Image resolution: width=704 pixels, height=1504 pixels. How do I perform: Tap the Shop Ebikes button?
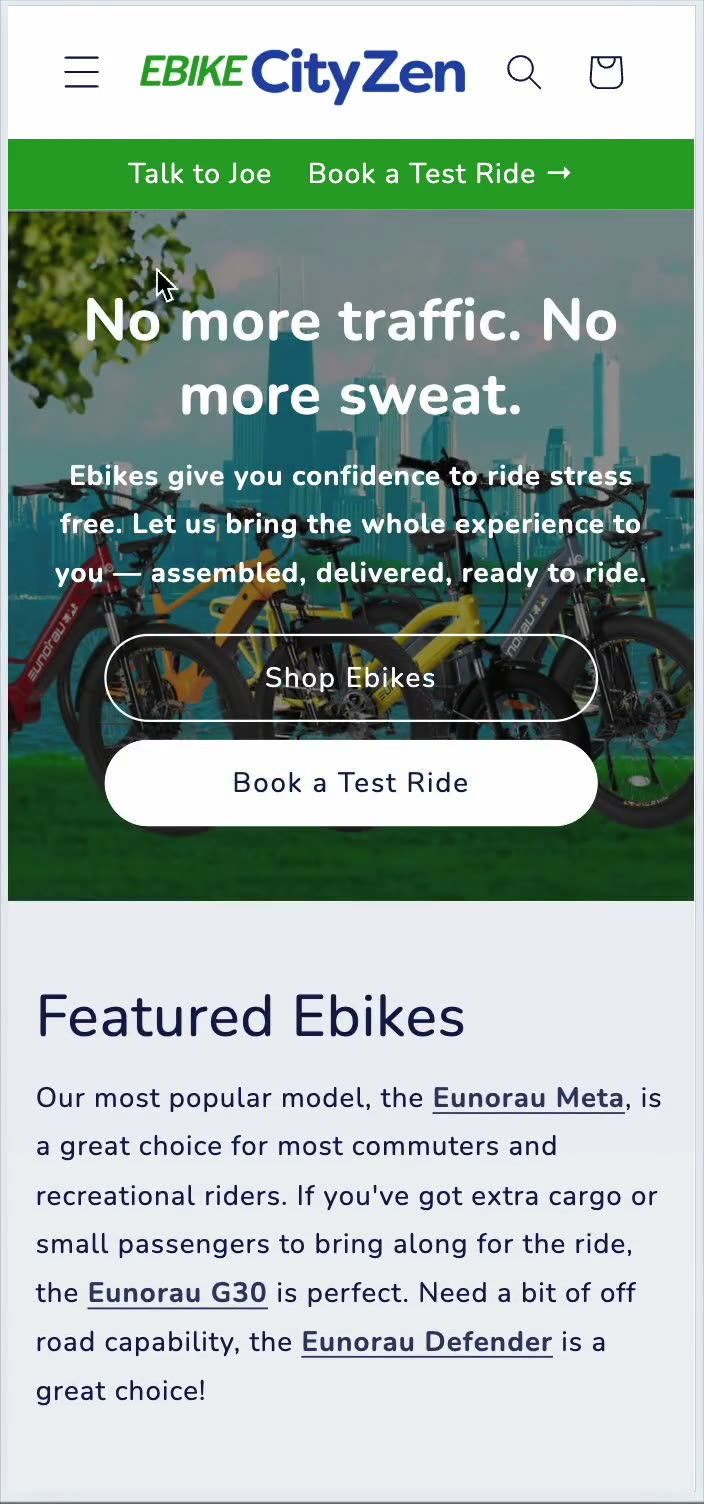(351, 678)
